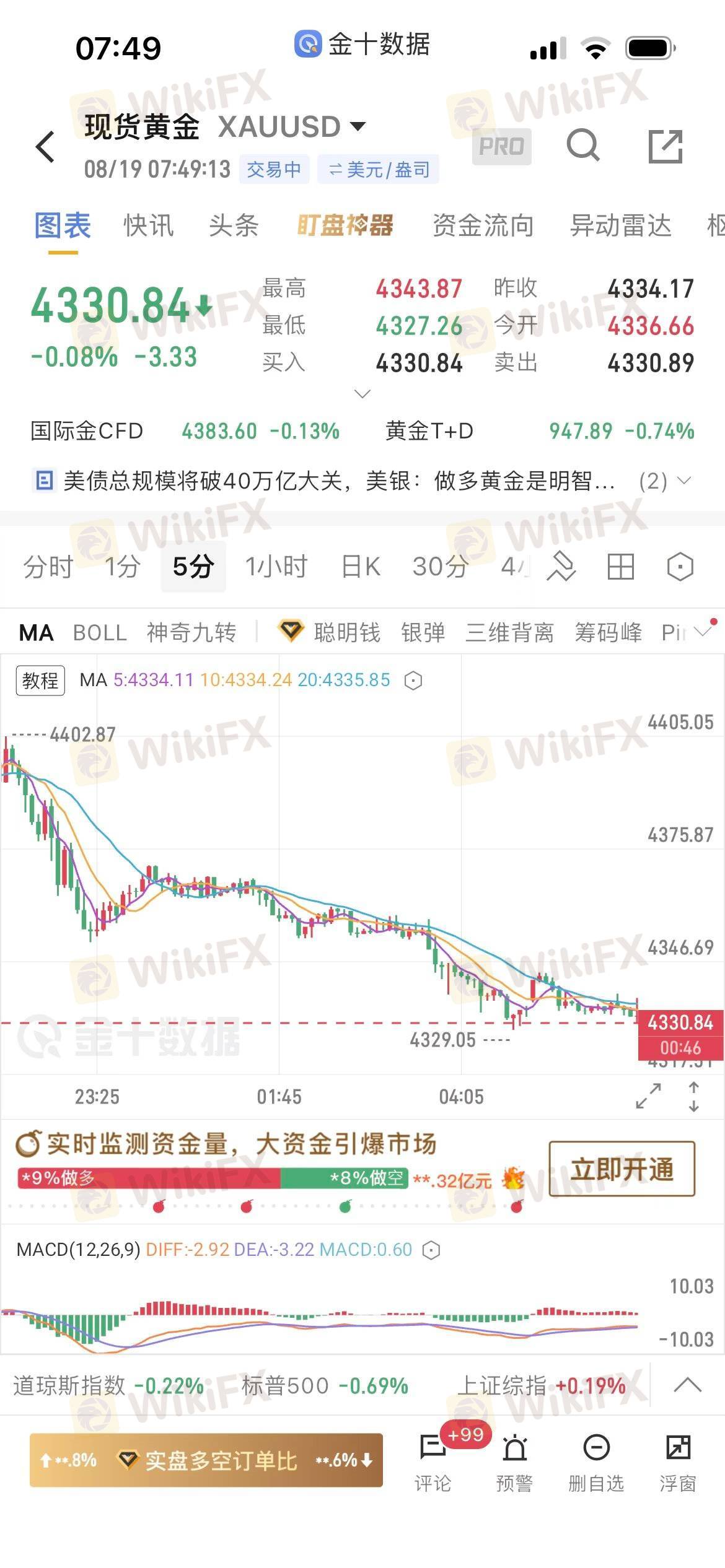Screen dimensions: 725x1568
Task: Set a price alert via 预警
Action: [514, 1464]
